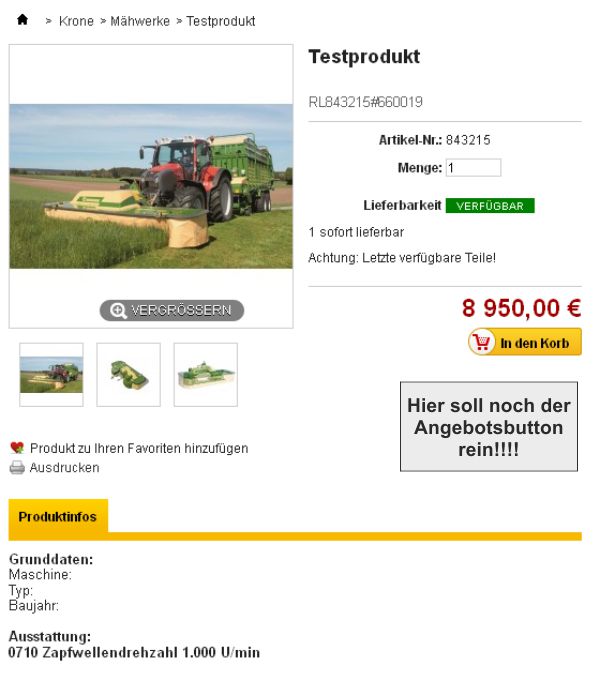The image size is (600, 681).
Task: Open the main product image
Action: point(151,185)
